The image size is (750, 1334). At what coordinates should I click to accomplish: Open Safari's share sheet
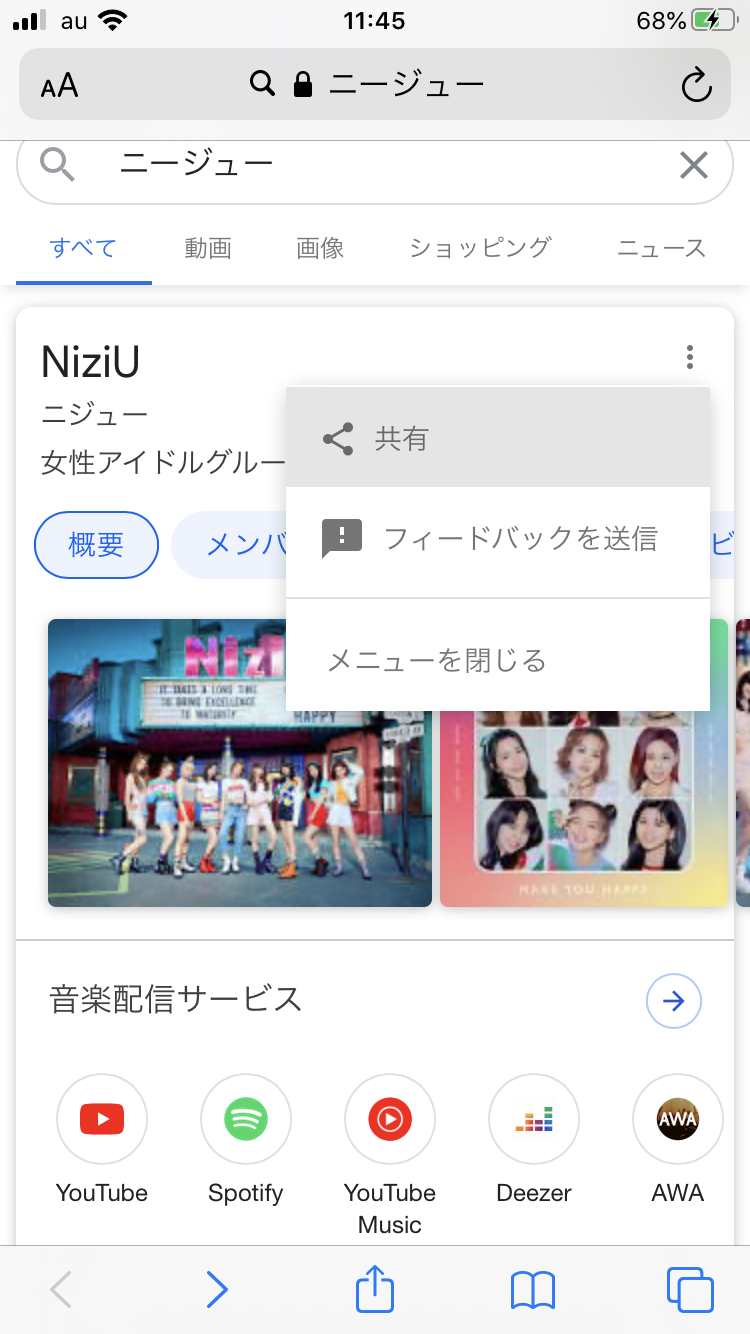coord(375,1290)
